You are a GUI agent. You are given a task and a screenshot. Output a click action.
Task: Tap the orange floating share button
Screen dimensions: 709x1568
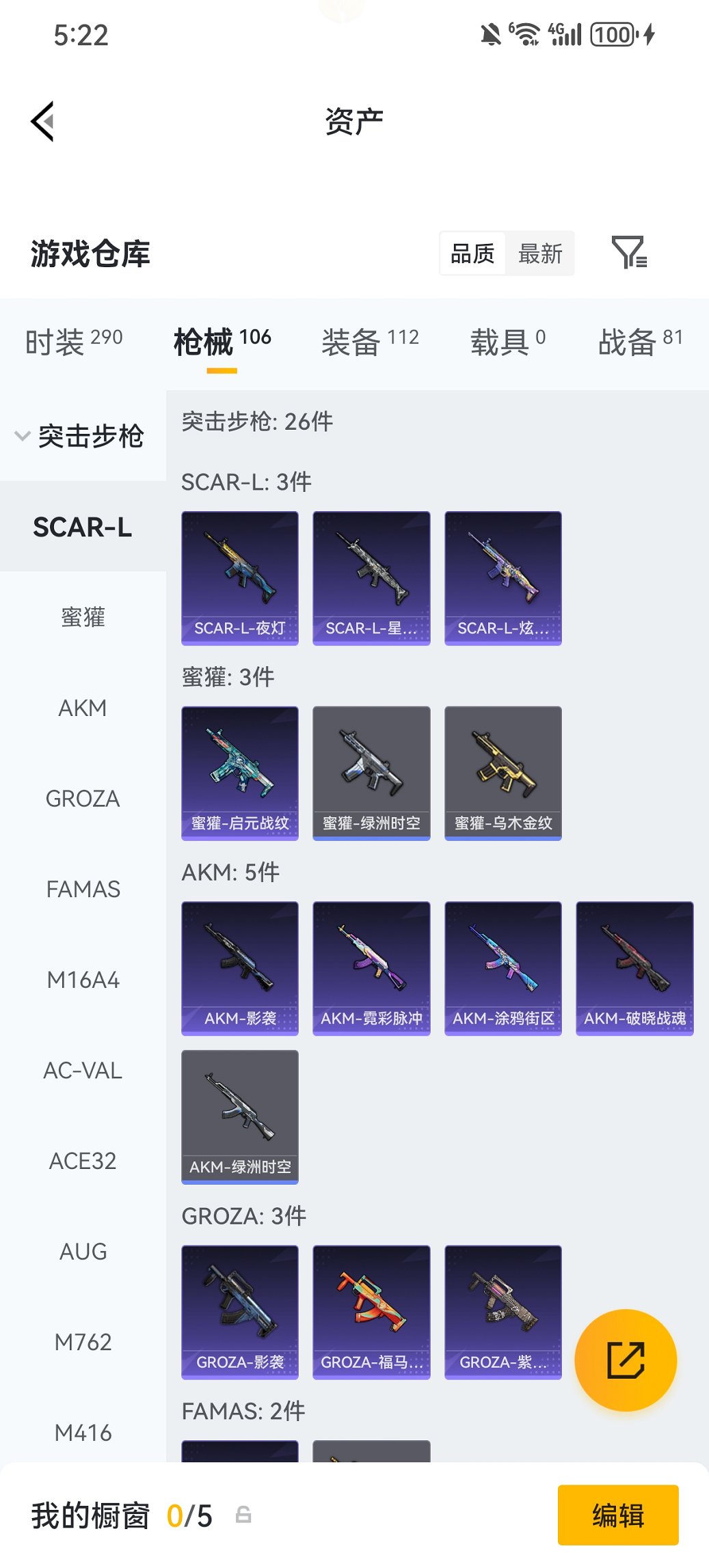626,1360
